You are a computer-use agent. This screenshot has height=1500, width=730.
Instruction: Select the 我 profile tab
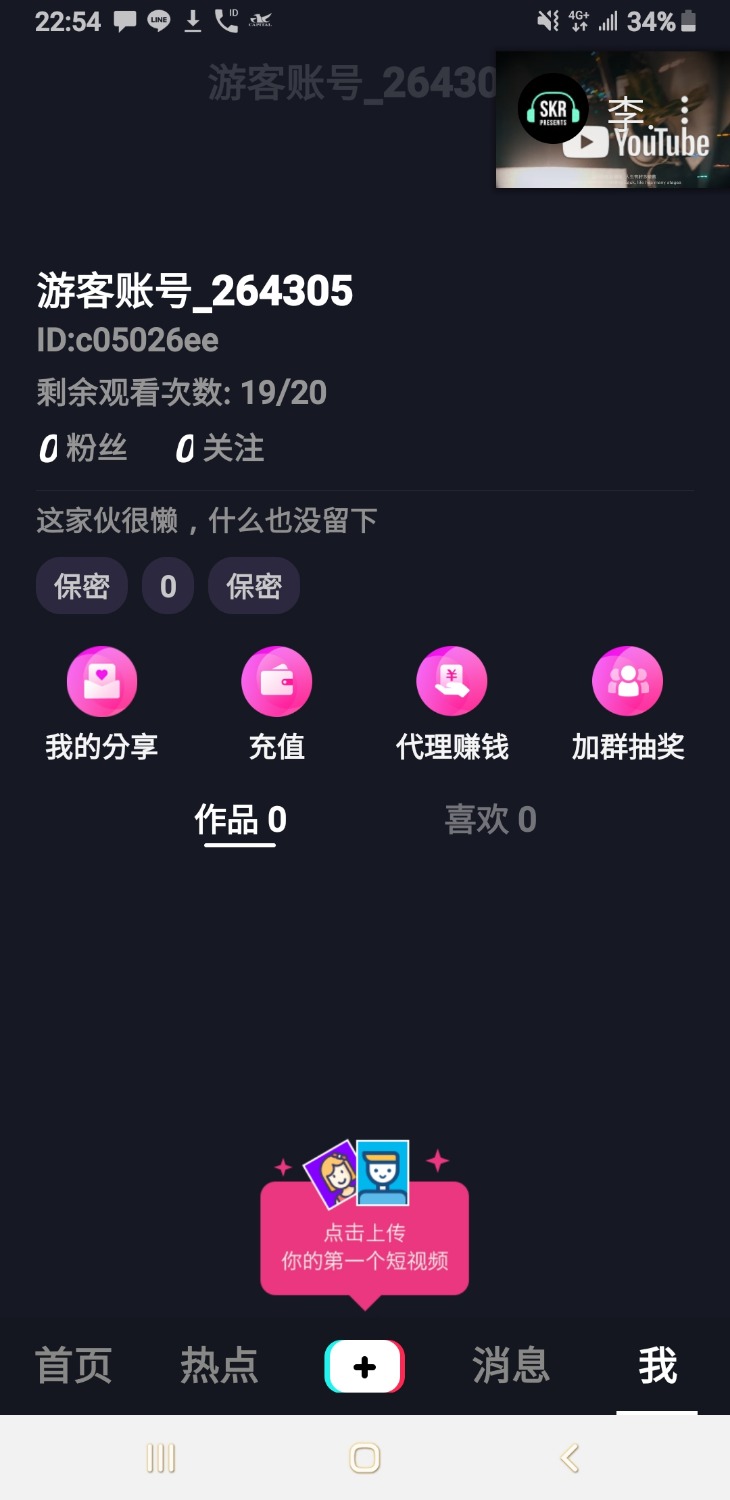[x=657, y=1366]
